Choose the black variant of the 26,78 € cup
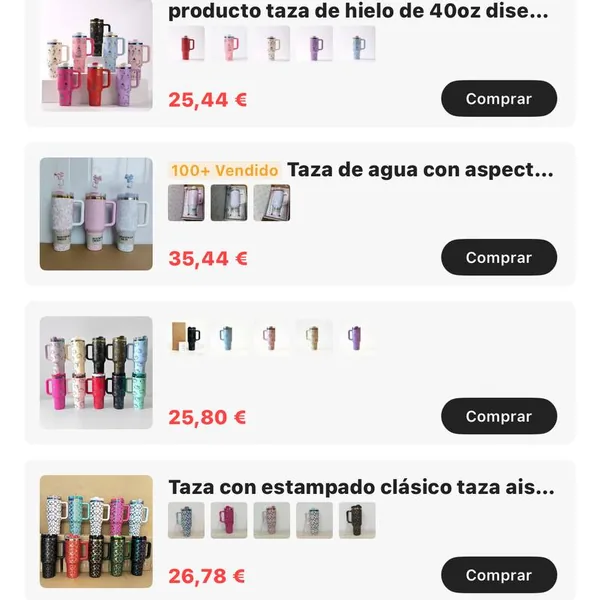Screen dimensions: 600x600 pos(357,520)
